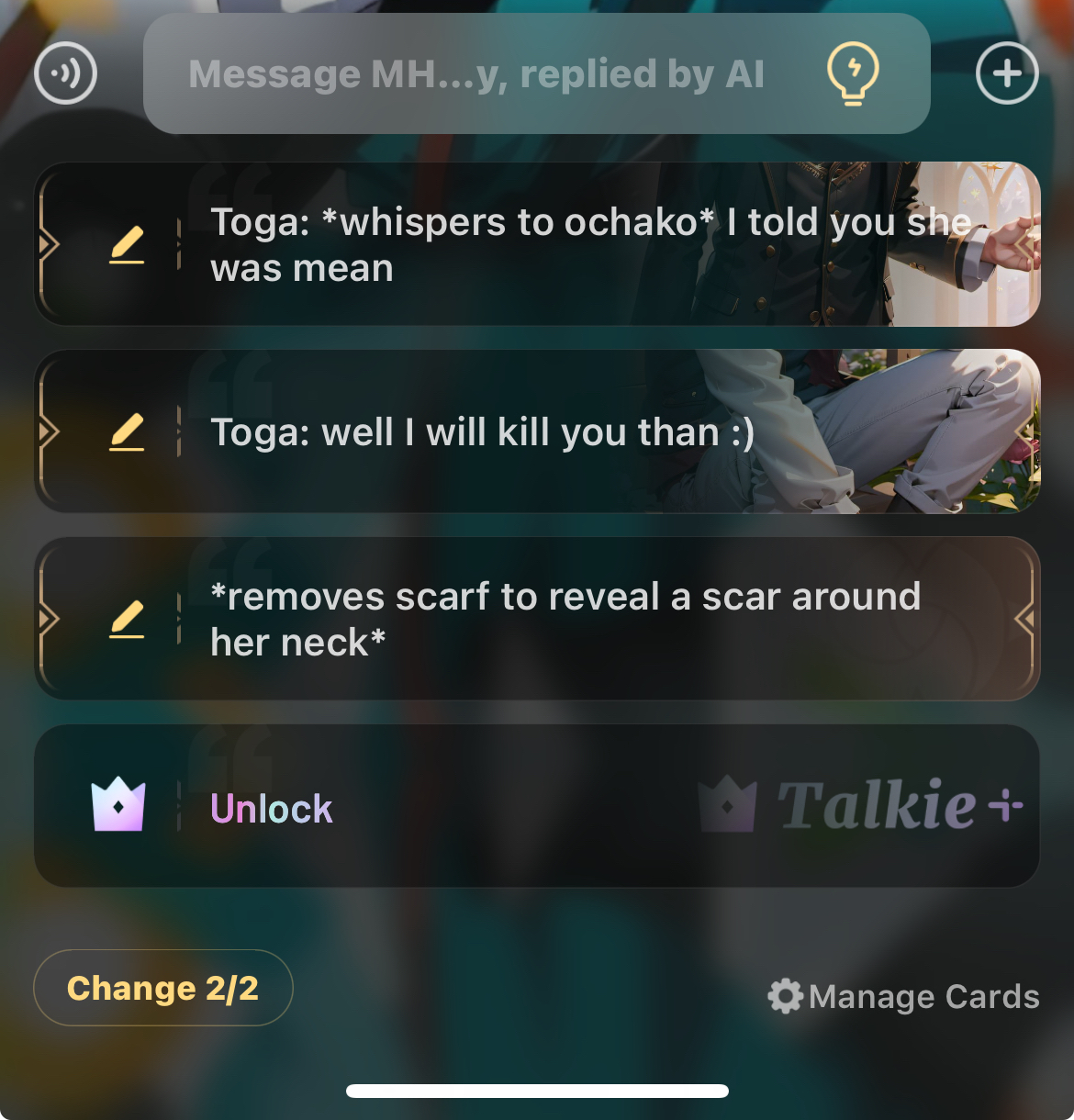
Task: Choose the "well I will kill you than" reply
Action: coord(551,432)
